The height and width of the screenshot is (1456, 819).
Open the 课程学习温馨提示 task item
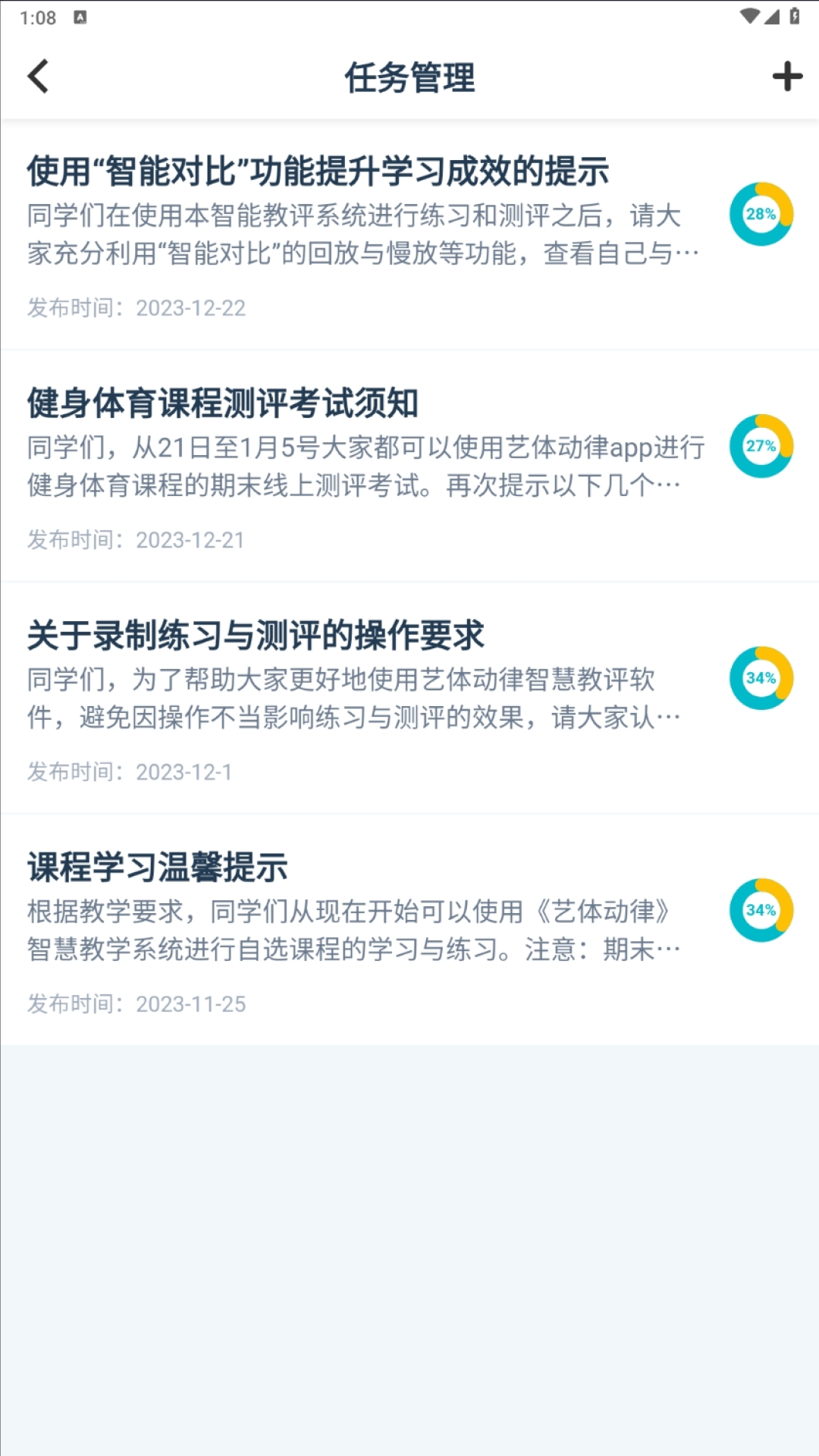158,868
